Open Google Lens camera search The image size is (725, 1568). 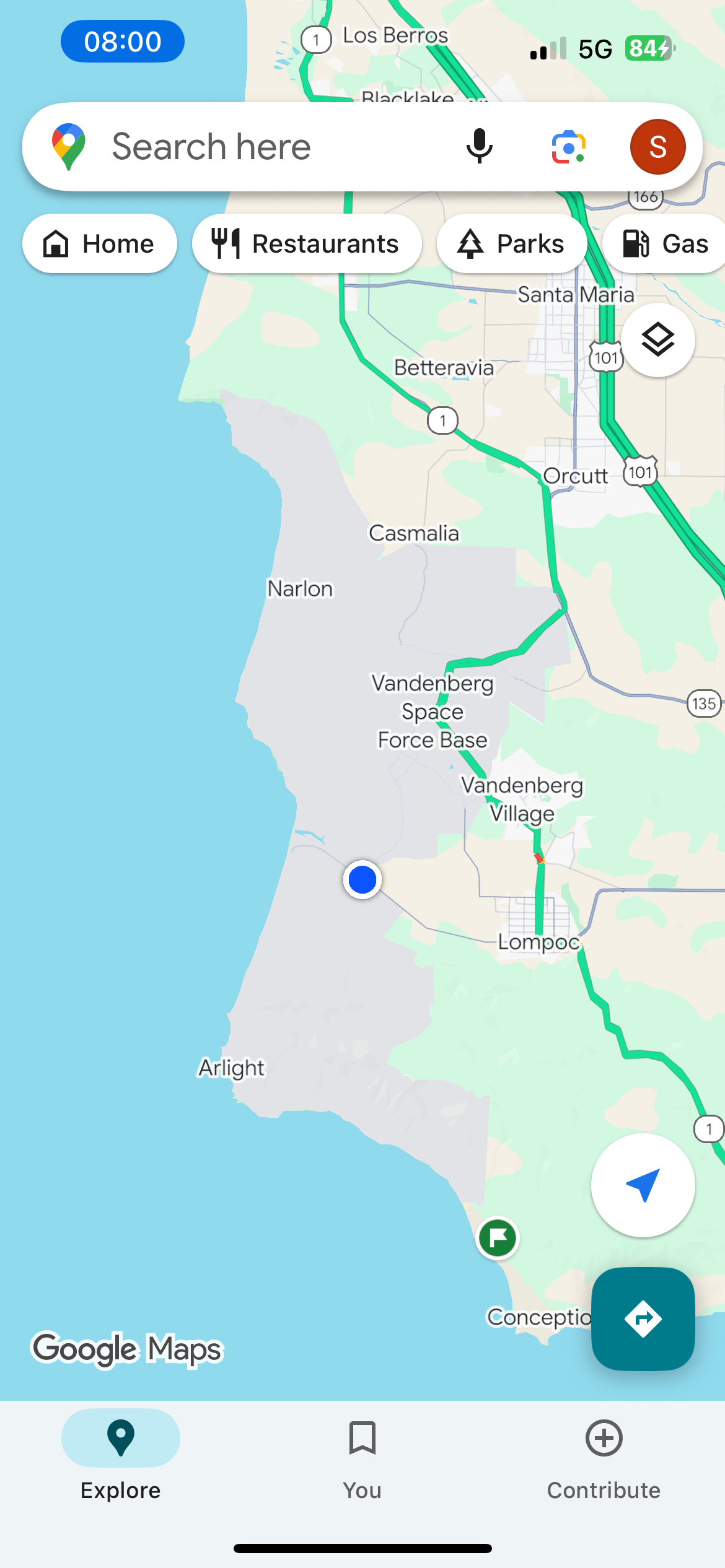click(568, 147)
